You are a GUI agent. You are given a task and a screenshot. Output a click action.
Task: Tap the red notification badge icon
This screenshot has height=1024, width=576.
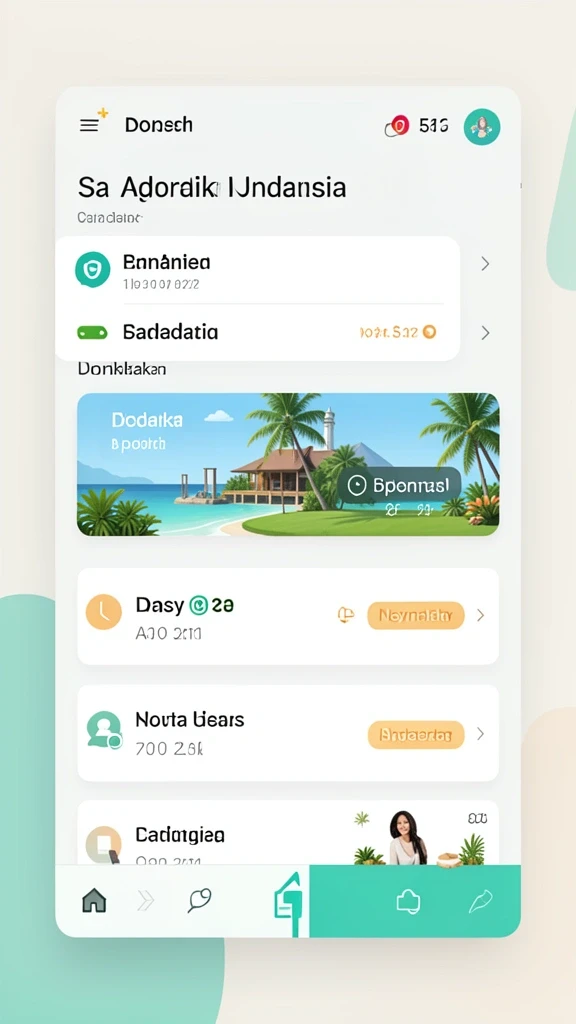coord(398,125)
